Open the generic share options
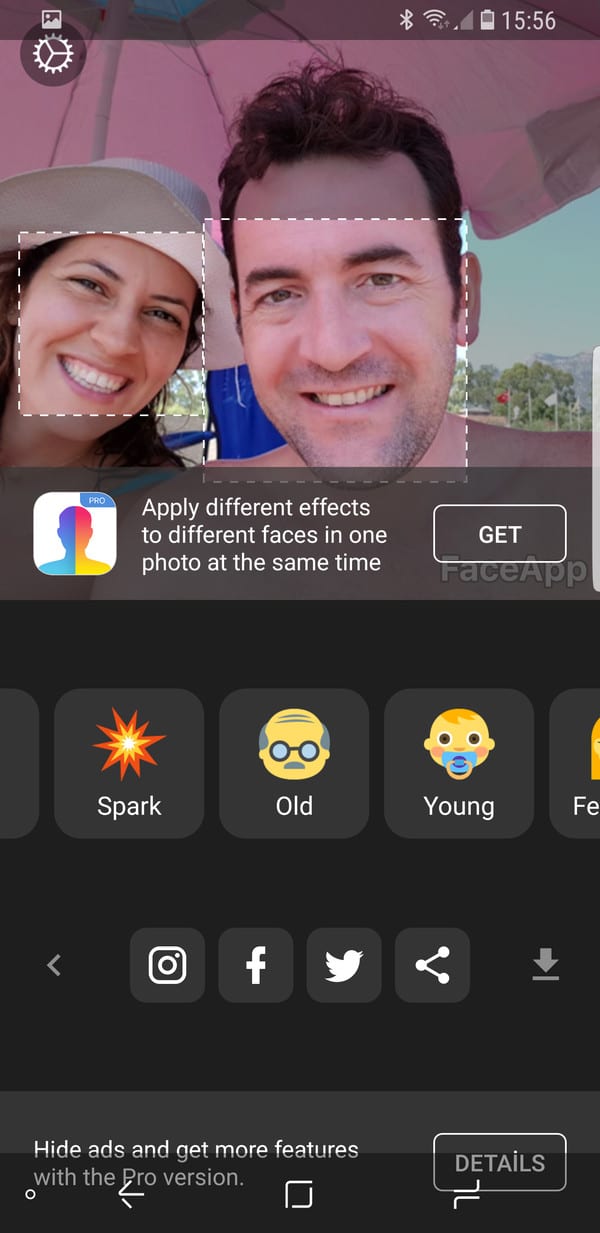 (x=432, y=965)
